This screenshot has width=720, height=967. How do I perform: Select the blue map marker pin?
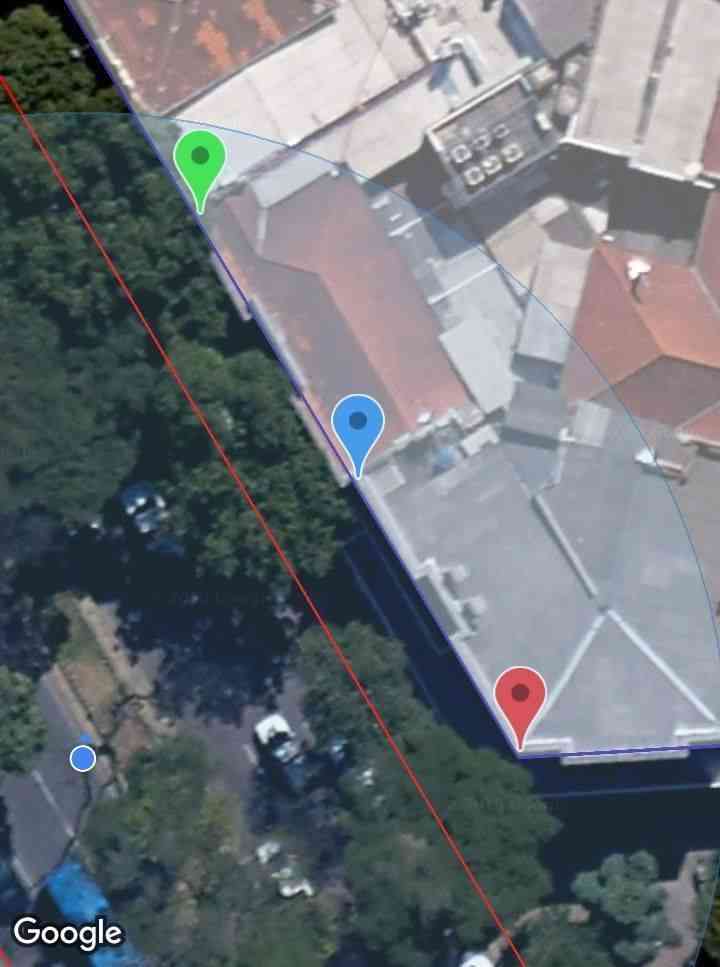click(x=358, y=424)
